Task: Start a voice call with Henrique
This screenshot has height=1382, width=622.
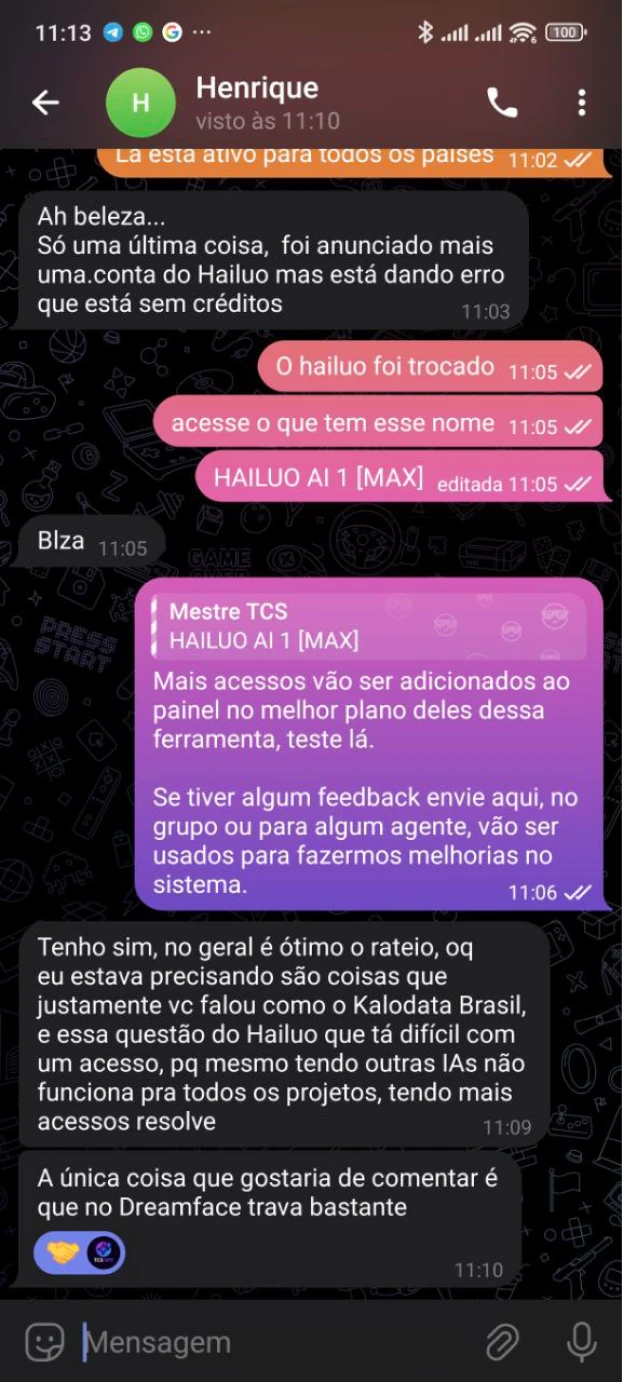Action: point(502,103)
